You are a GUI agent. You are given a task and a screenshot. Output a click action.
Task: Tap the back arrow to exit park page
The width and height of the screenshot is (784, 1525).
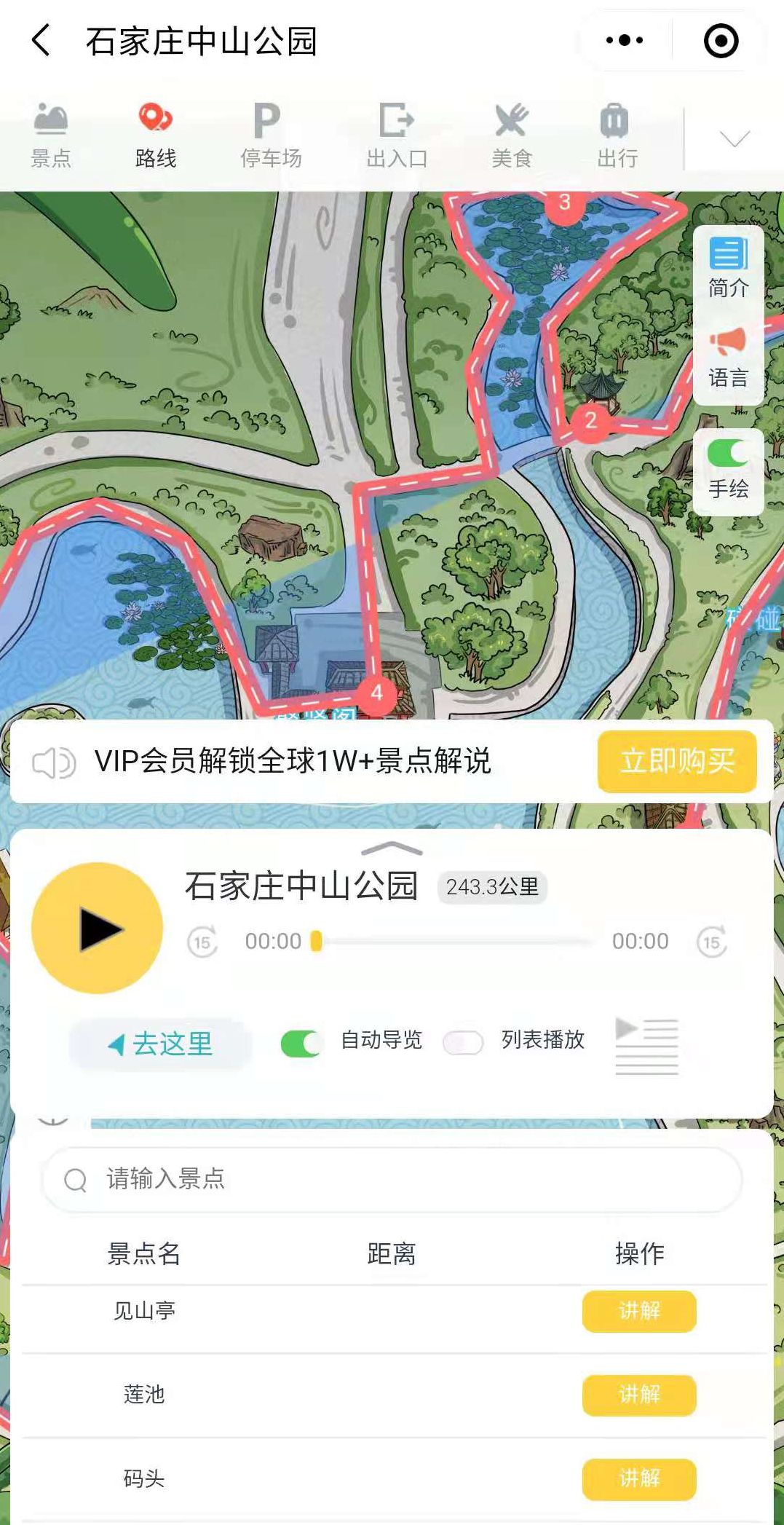coord(41,40)
